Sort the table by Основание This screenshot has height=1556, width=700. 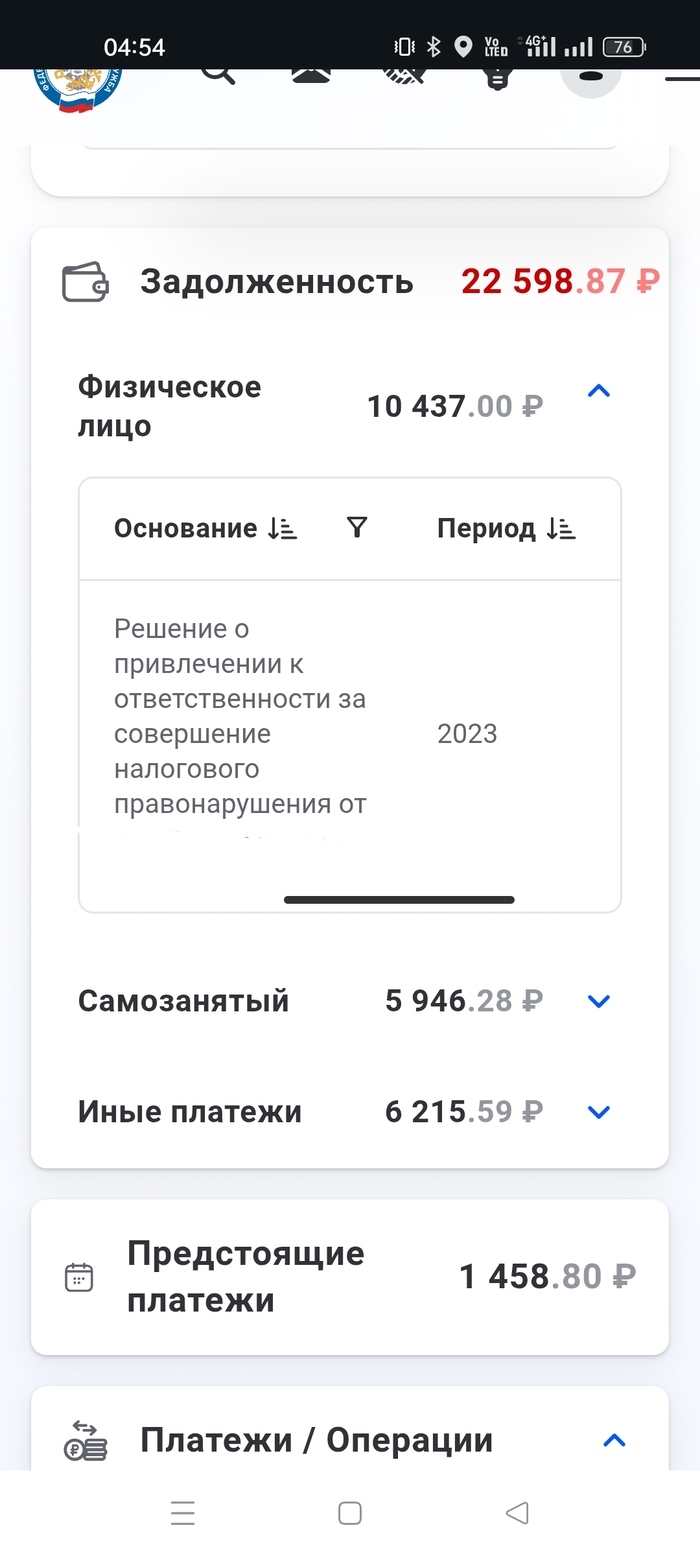[282, 529]
